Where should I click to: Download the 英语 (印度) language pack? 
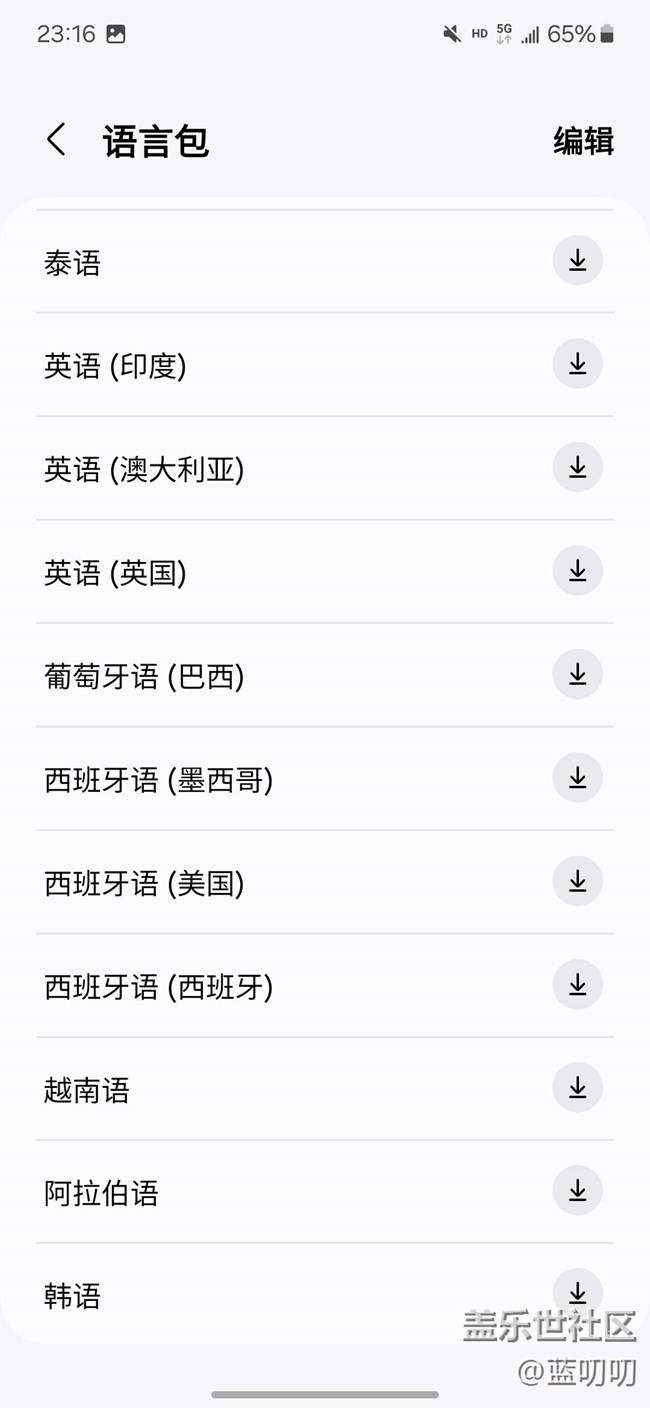tap(577, 364)
